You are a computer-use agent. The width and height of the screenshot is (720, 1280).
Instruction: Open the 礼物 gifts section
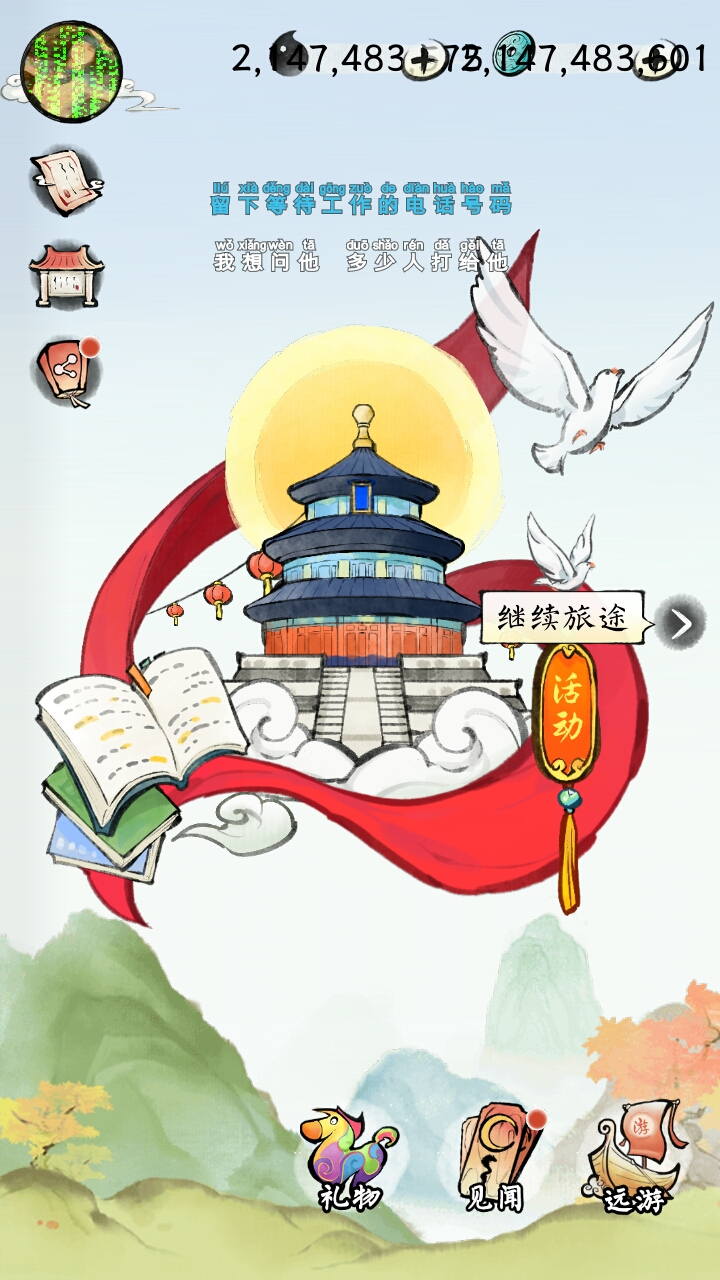pos(350,1160)
